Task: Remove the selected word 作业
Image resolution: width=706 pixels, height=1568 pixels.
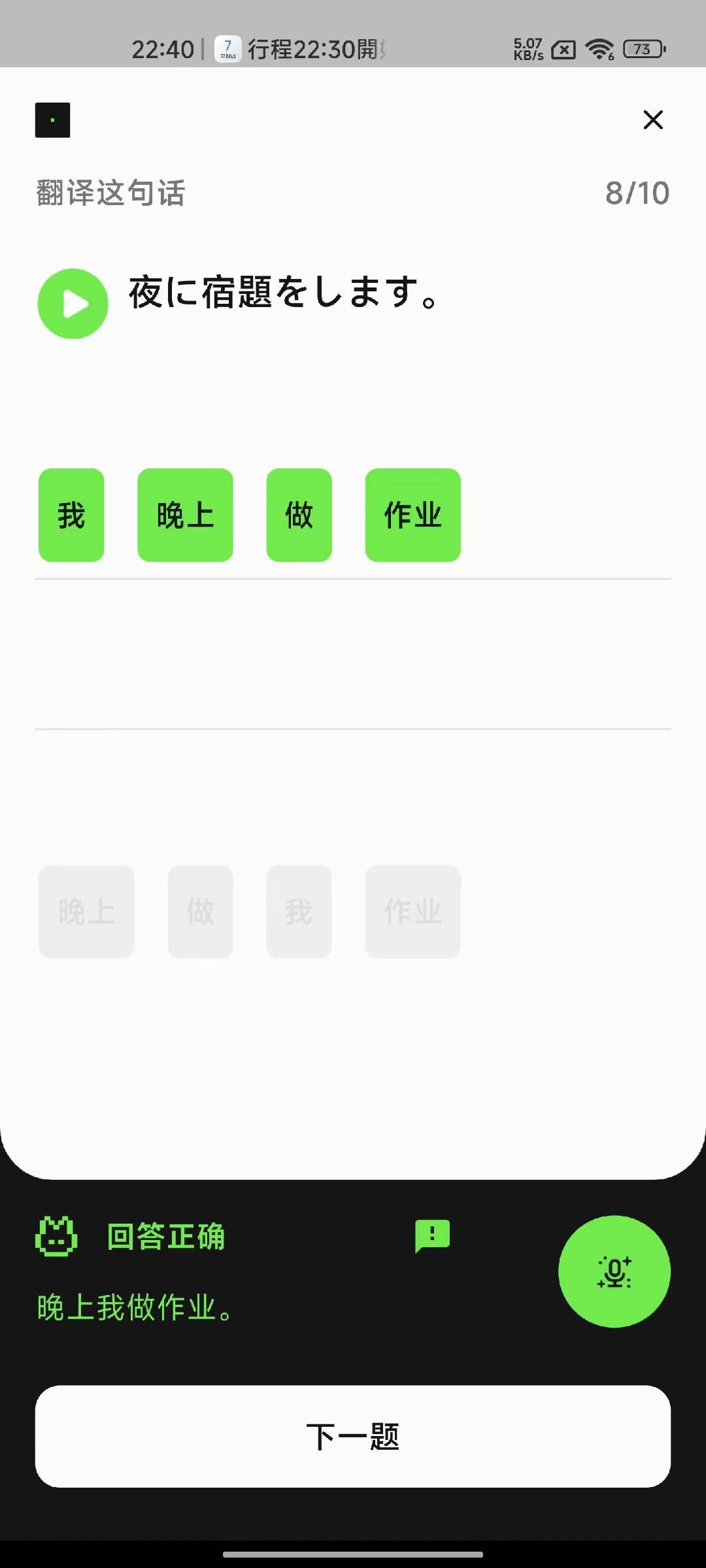Action: click(x=412, y=515)
